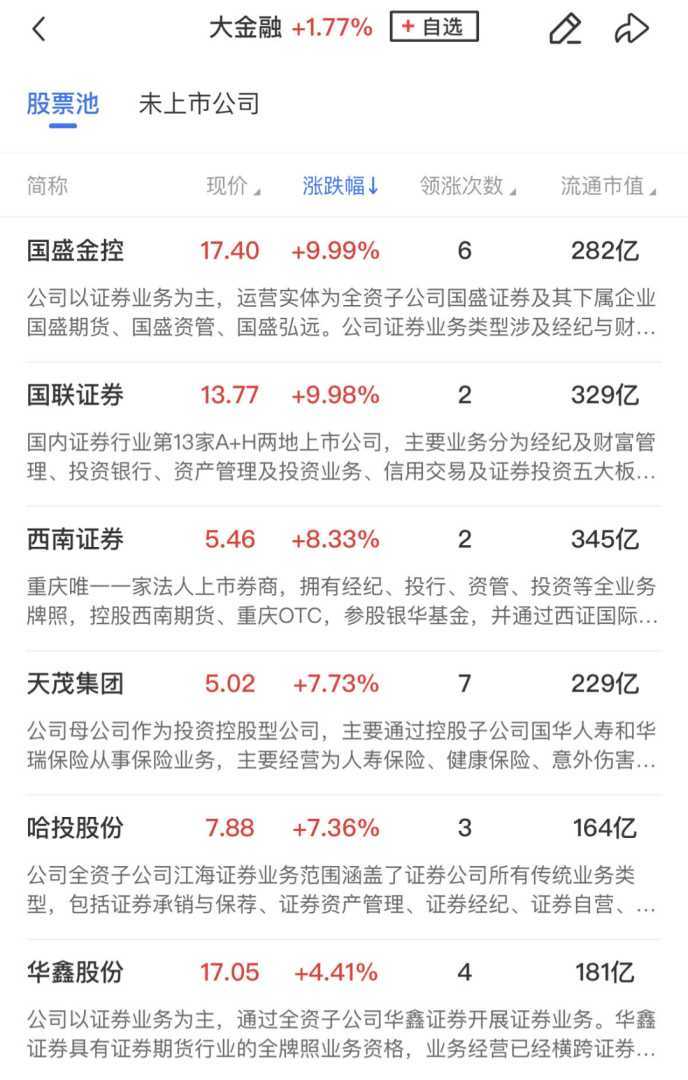Viewport: 688px width, 1080px height.
Task: Switch to the 未上市公司 tab
Action: pyautogui.click(x=198, y=104)
